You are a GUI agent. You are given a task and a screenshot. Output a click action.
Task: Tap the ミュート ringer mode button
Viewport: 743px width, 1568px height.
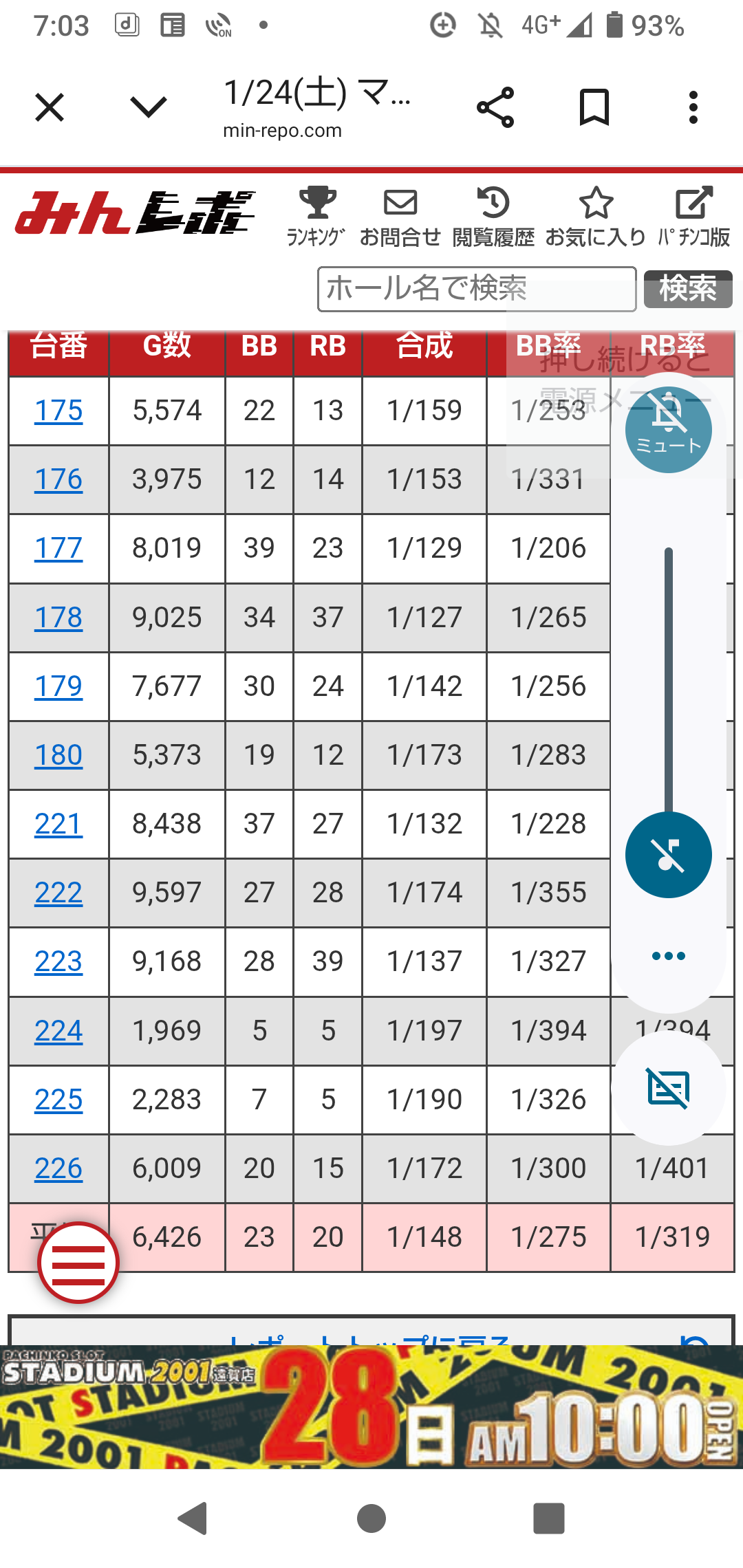pyautogui.click(x=668, y=429)
